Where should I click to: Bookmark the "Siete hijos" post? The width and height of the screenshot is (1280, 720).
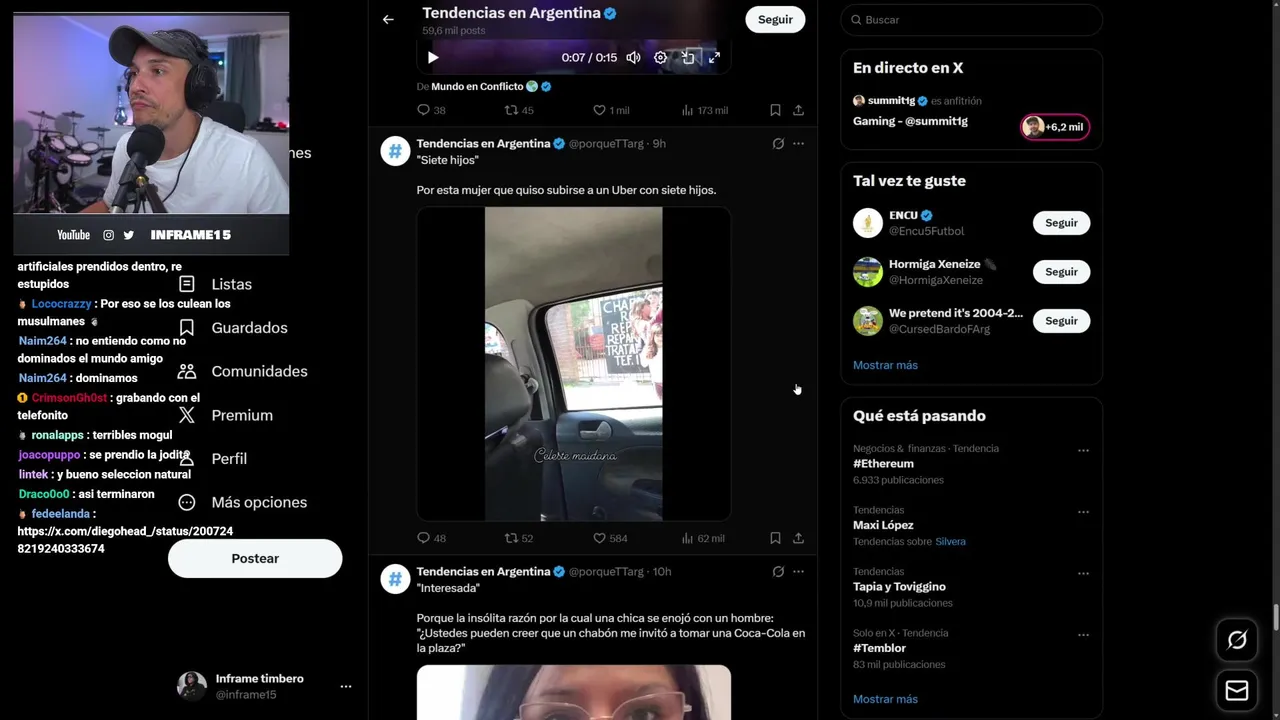(775, 538)
